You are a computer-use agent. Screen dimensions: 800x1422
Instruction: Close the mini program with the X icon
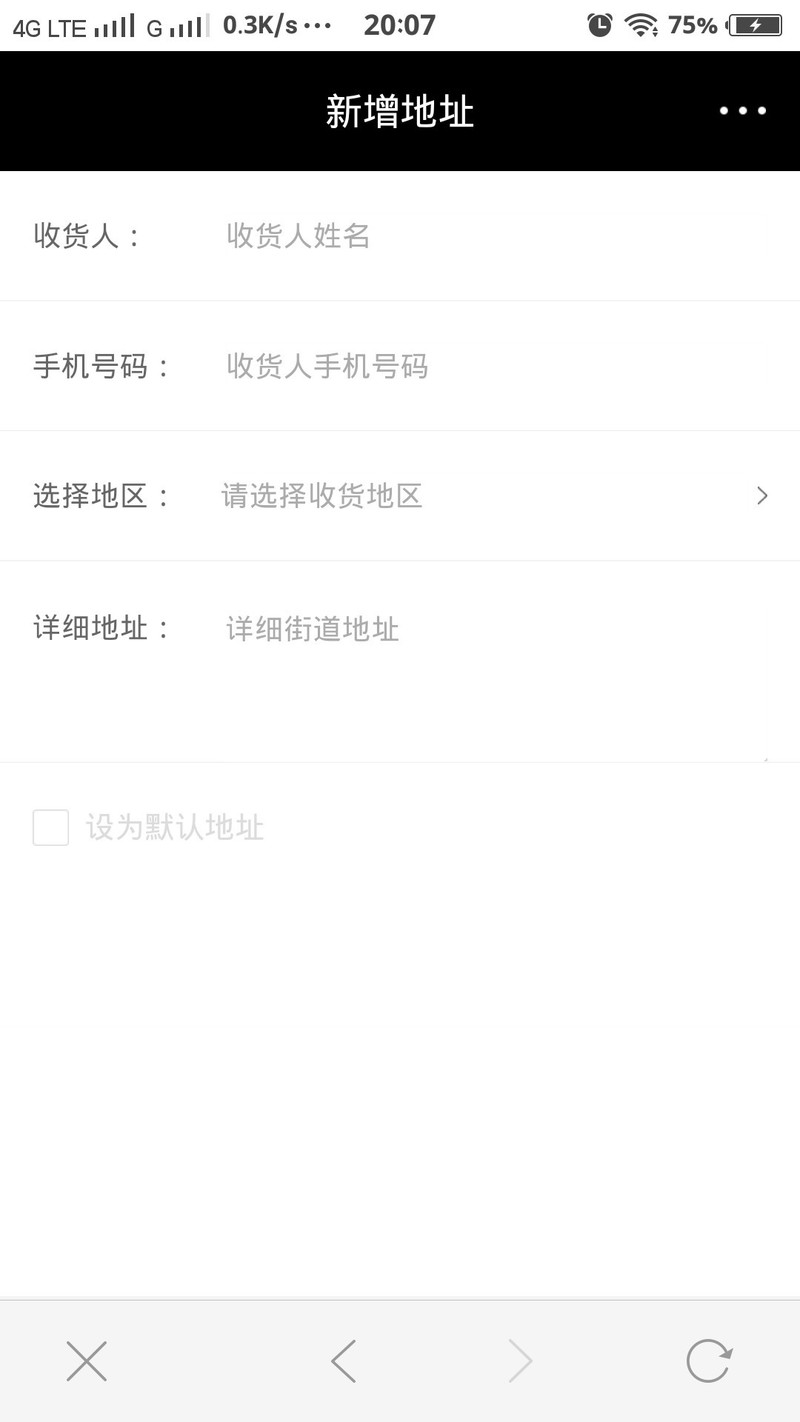[x=86, y=1360]
